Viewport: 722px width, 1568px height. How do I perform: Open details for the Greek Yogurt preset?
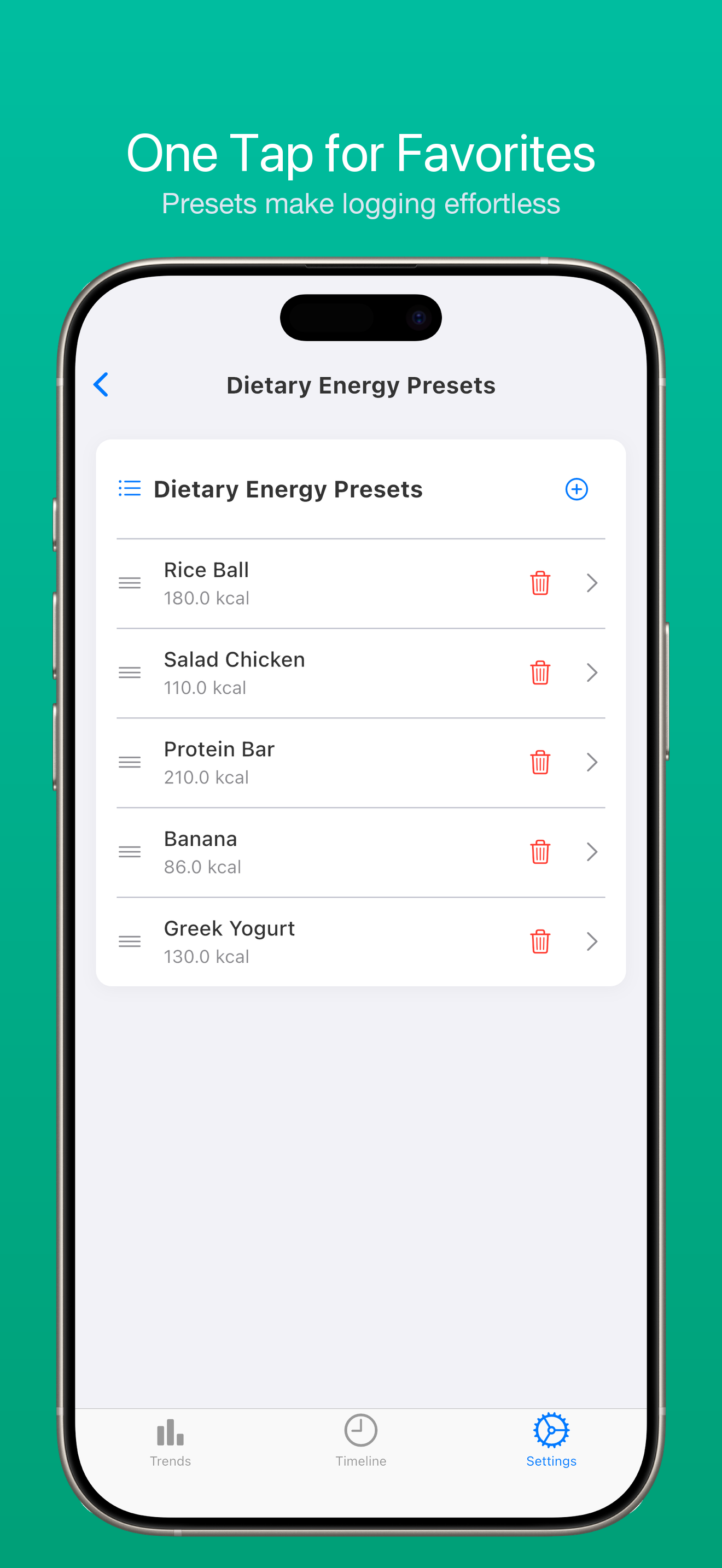point(591,941)
